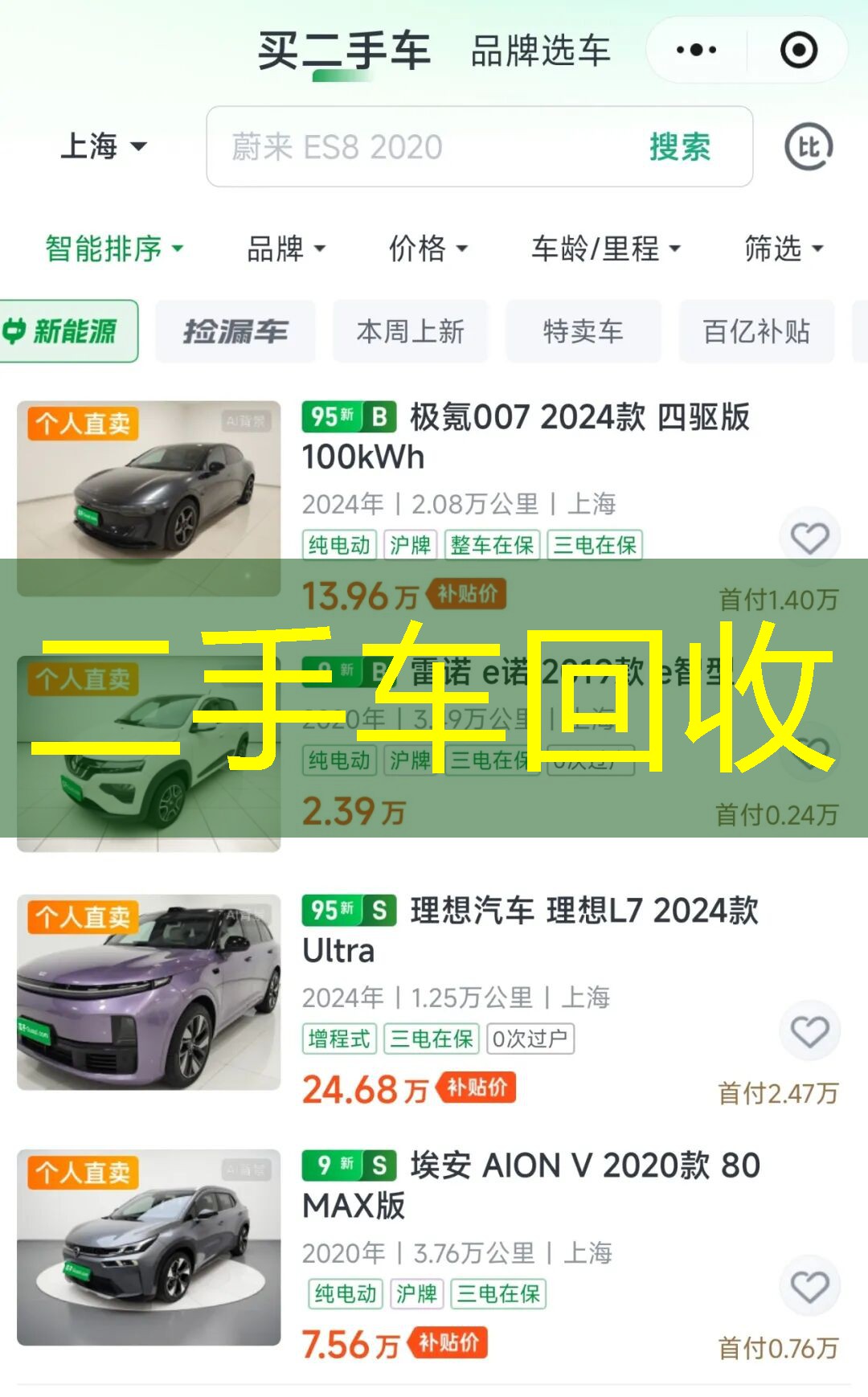
Task: Select the 百亿补贴 chip
Action: (755, 331)
